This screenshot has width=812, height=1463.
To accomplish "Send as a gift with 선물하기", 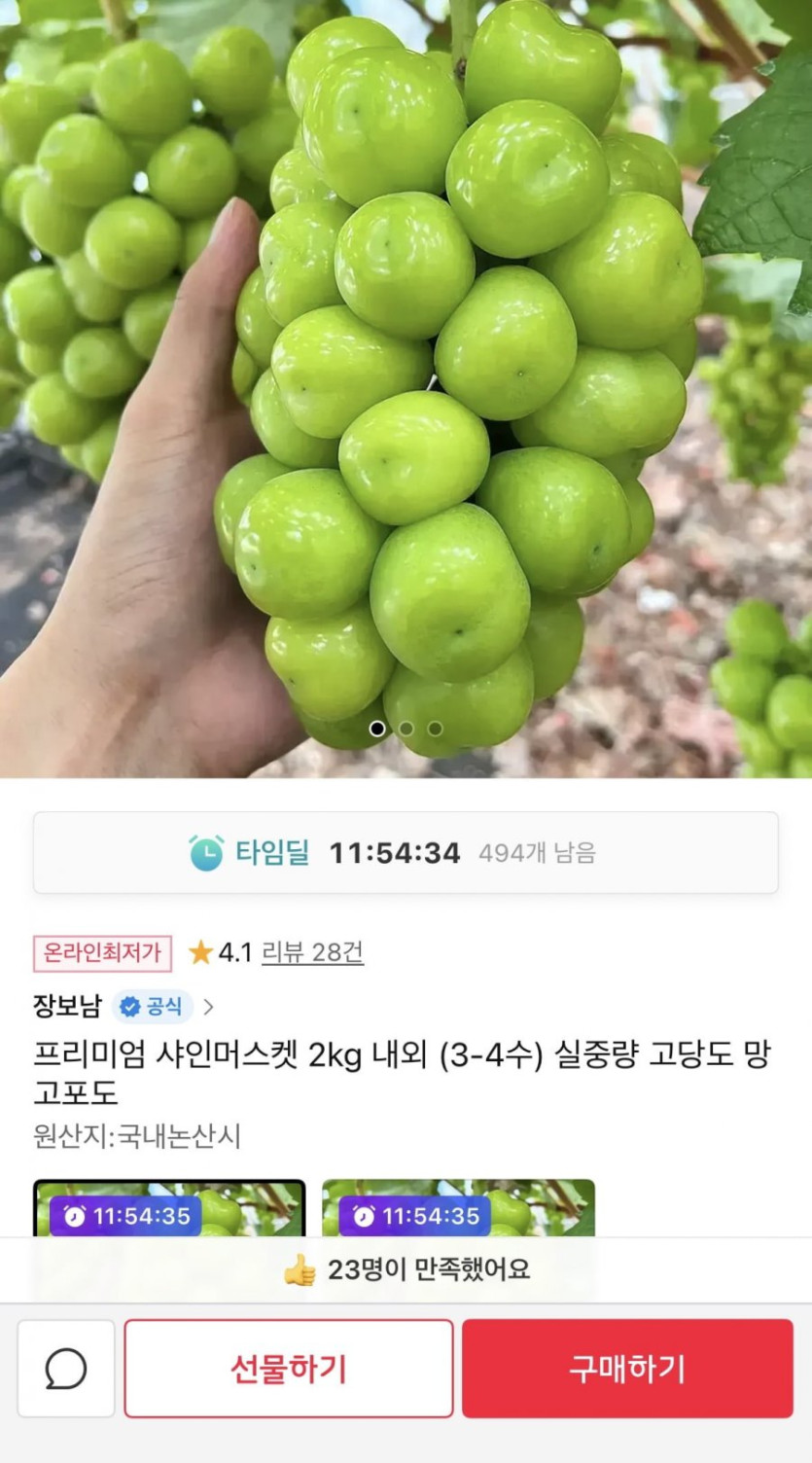I will 289,1369.
